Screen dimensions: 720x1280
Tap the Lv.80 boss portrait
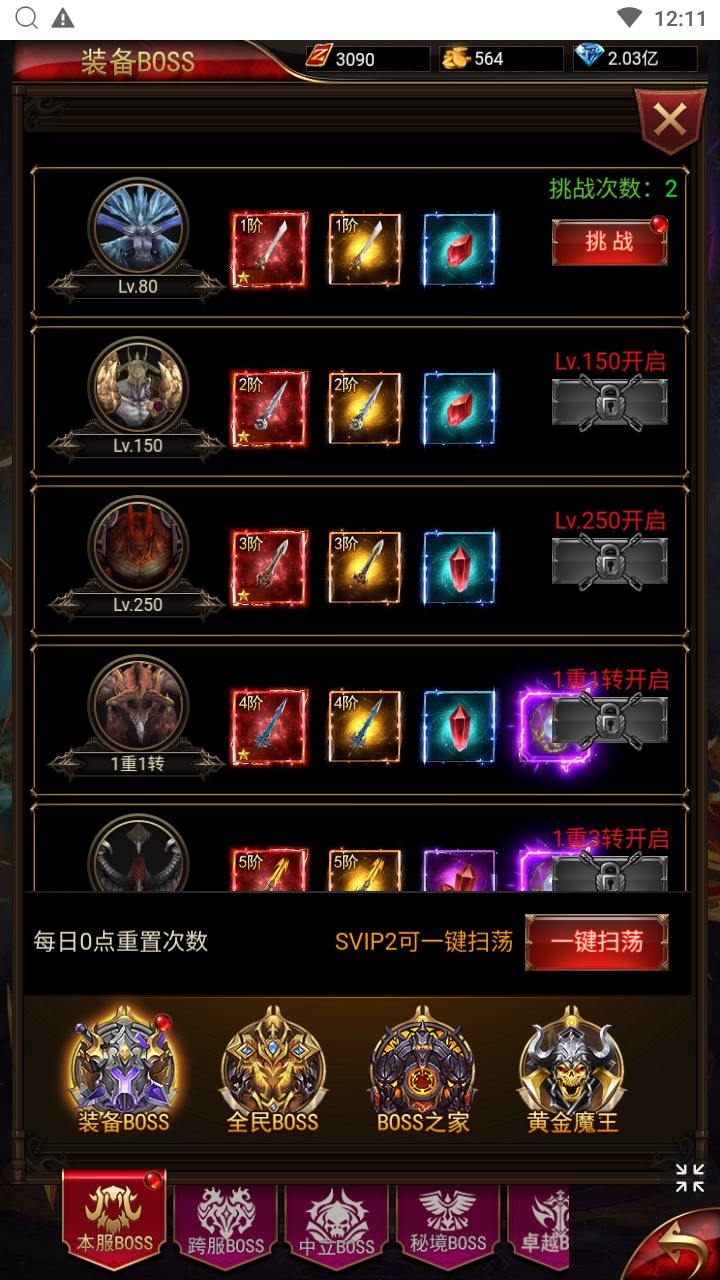click(137, 229)
